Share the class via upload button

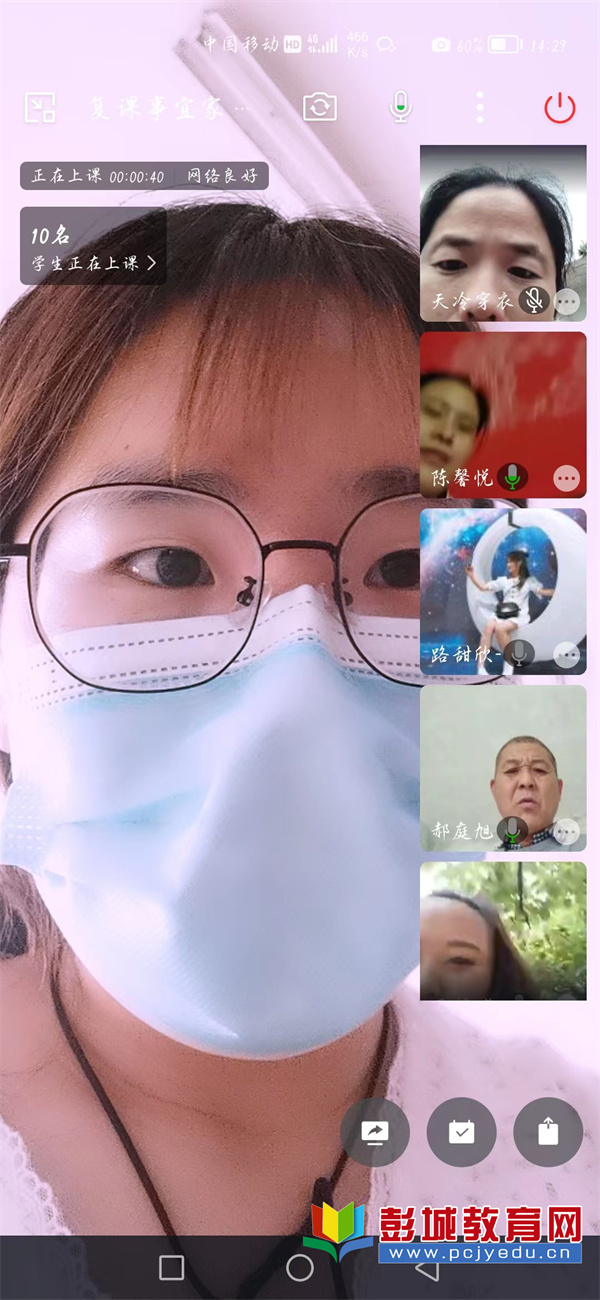548,1132
